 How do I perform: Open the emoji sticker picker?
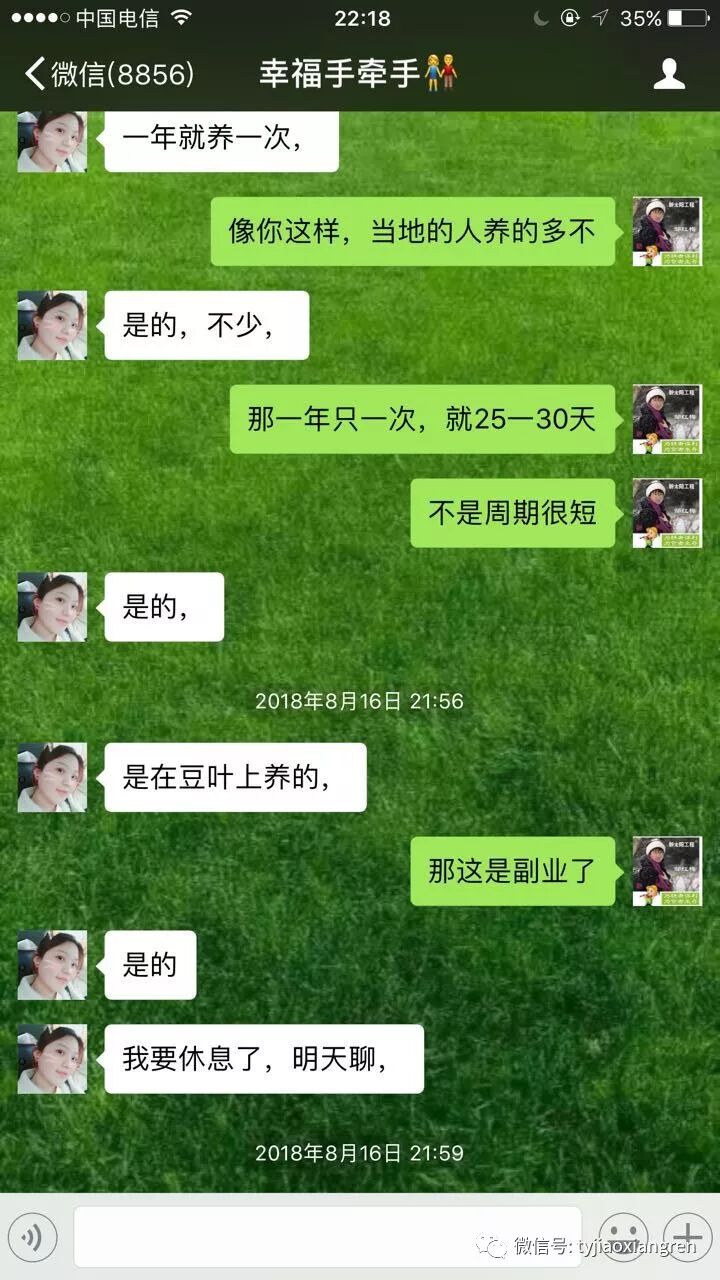pos(623,1235)
